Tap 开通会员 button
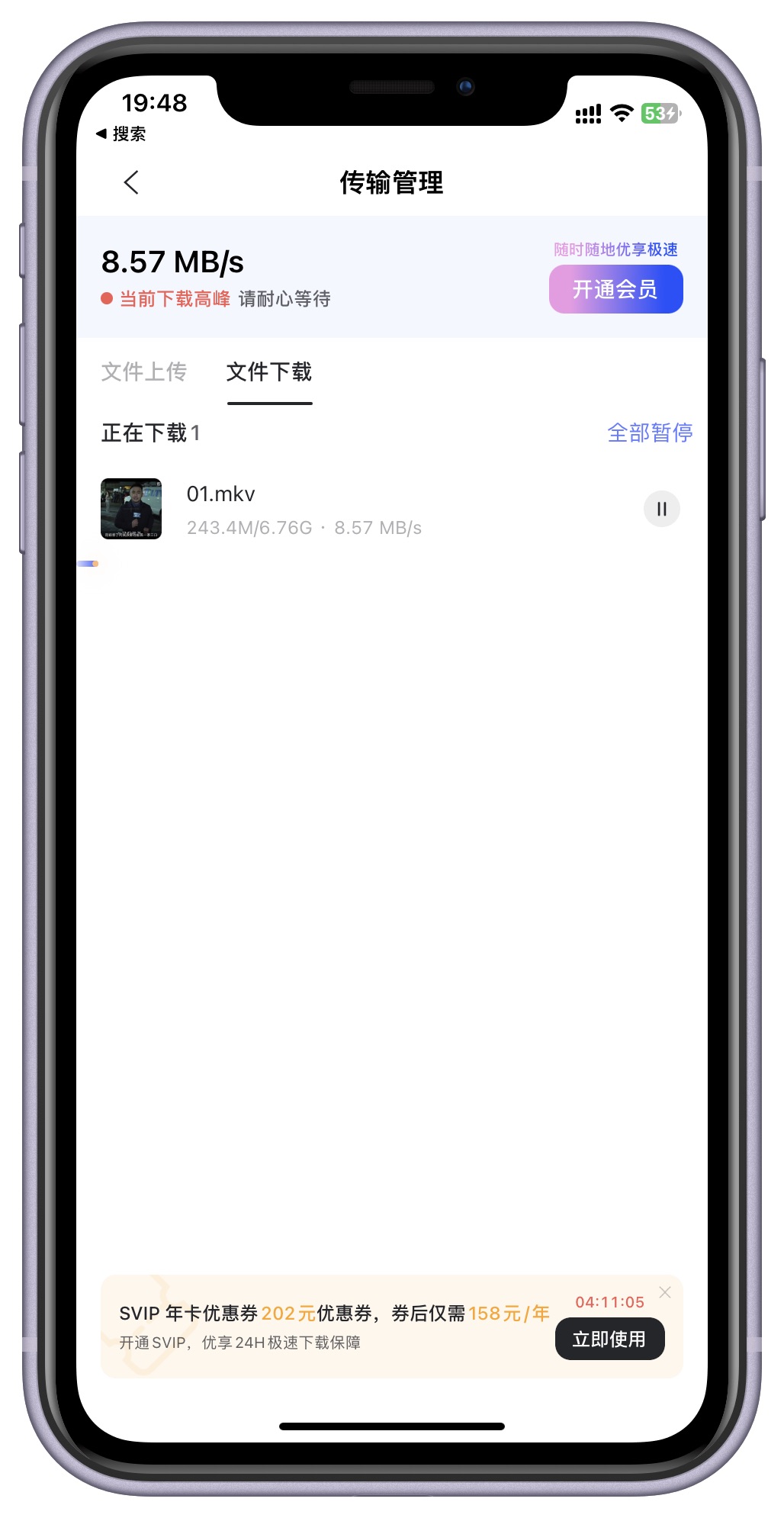Image resolution: width=784 pixels, height=1518 pixels. (615, 289)
